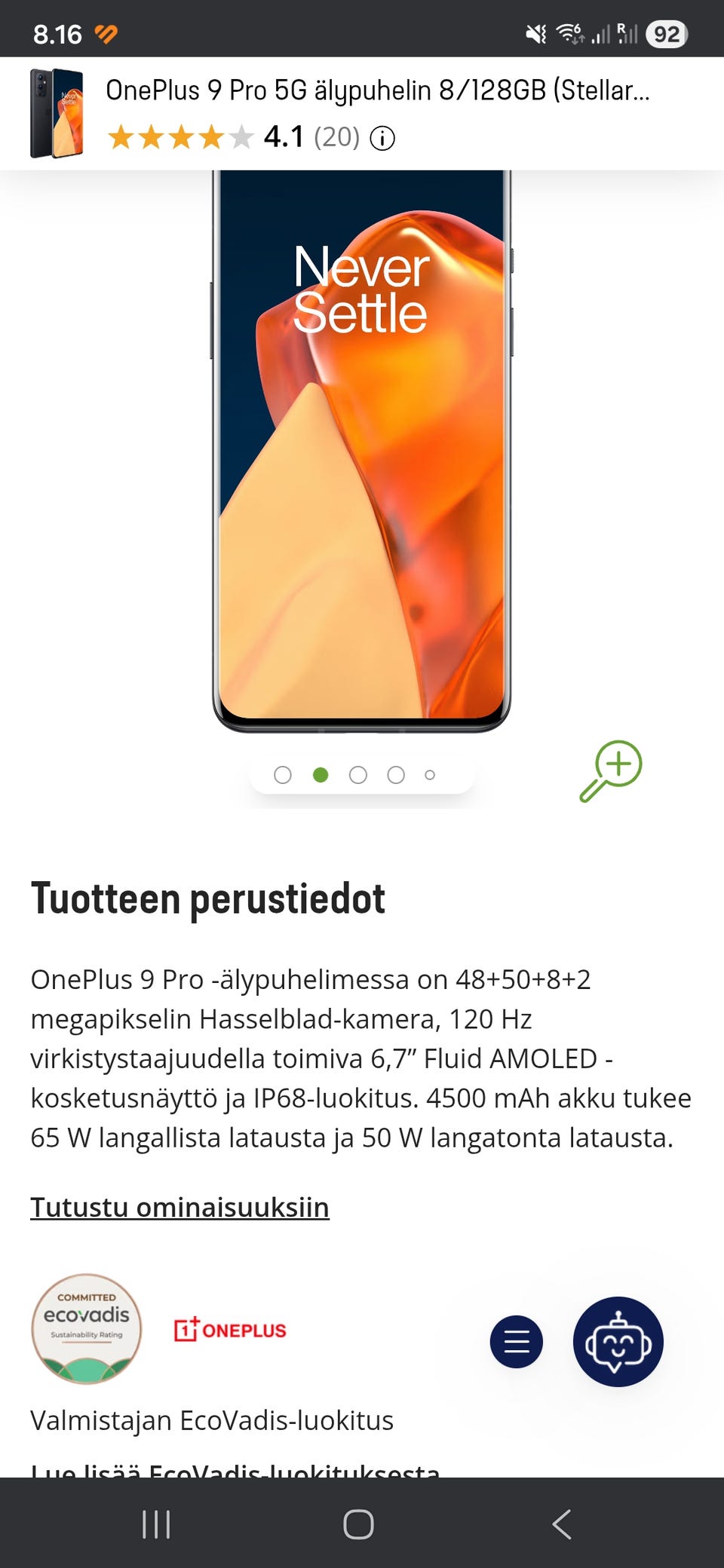Jump to the third product image dot

point(358,775)
